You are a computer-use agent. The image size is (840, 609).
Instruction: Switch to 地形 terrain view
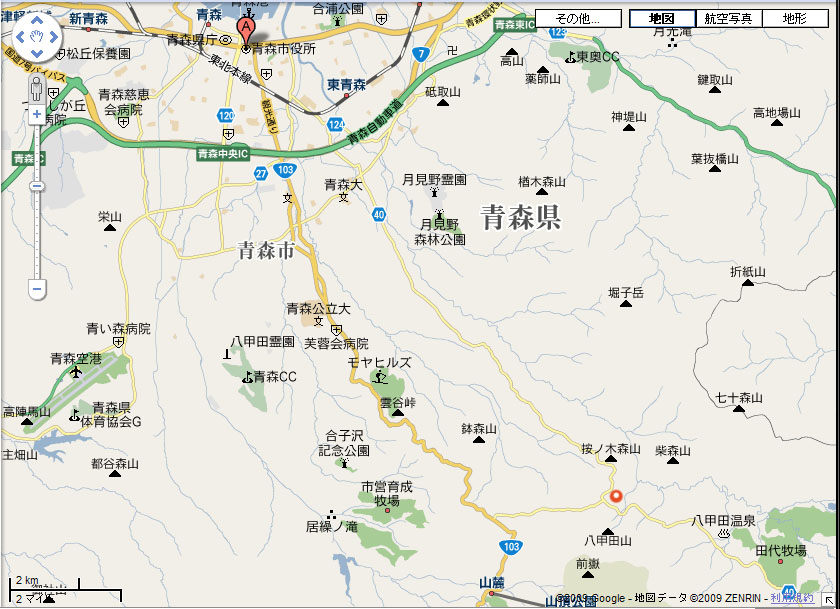click(x=795, y=19)
